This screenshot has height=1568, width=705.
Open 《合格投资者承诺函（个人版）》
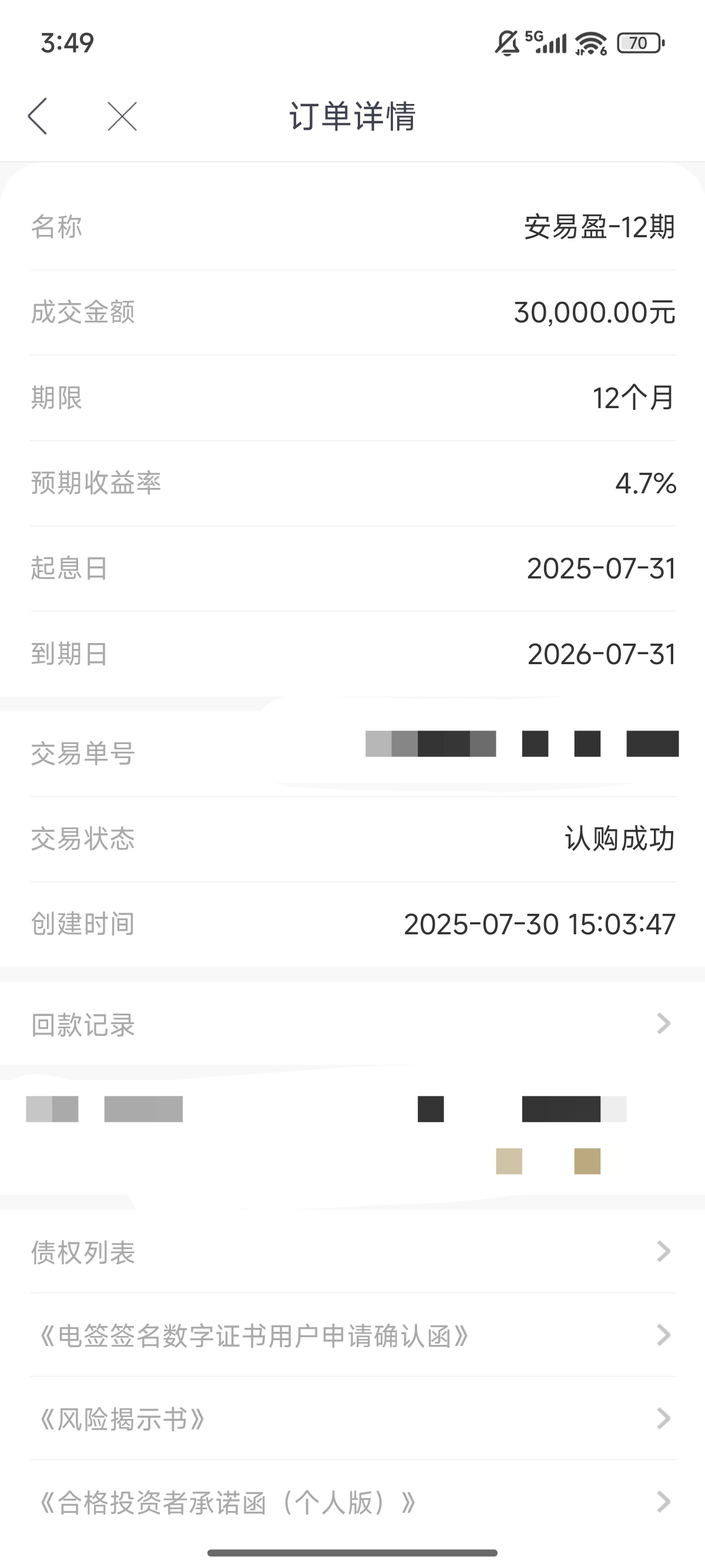(352, 1502)
